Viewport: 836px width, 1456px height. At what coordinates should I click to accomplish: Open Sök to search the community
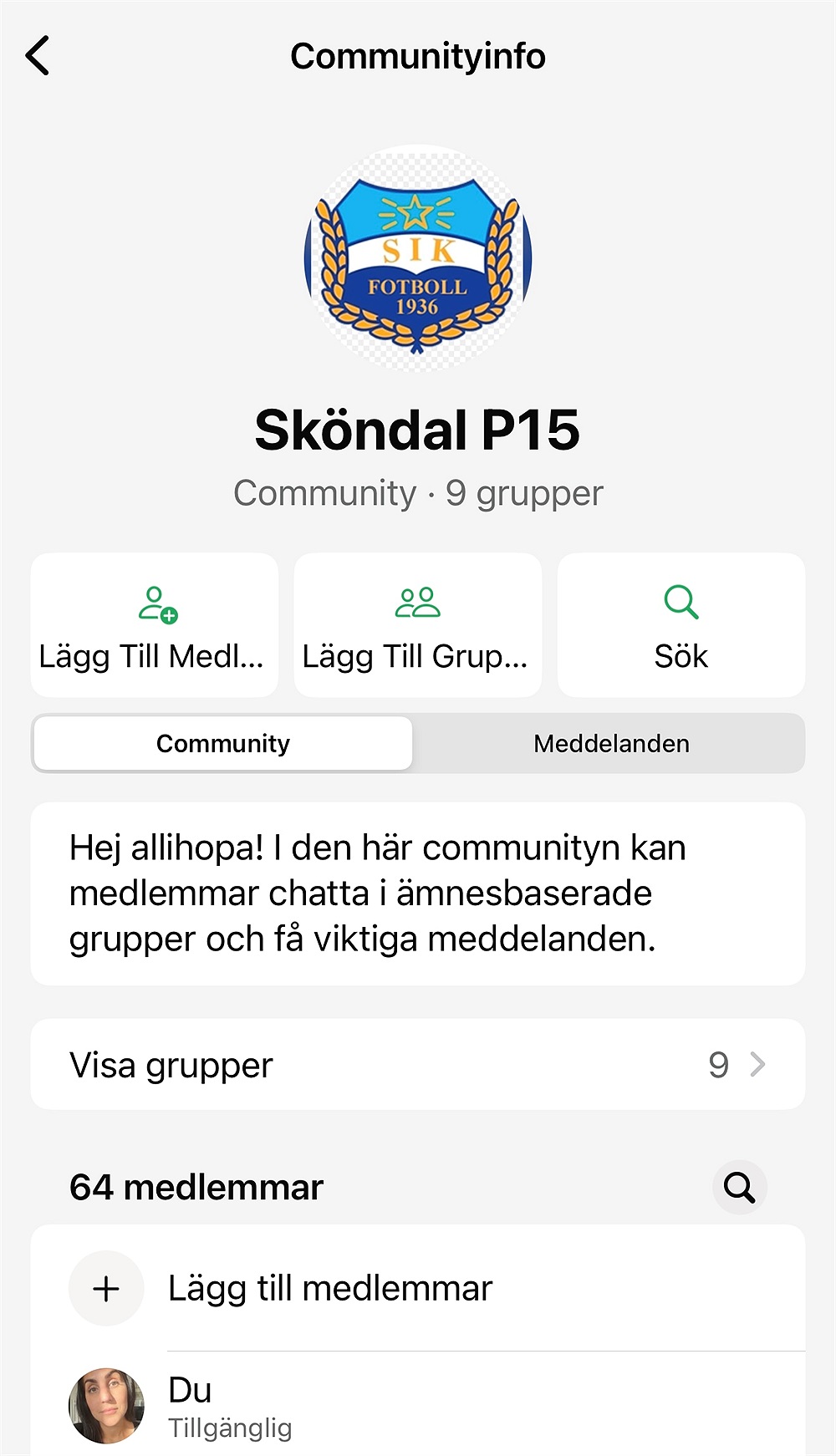(x=681, y=625)
